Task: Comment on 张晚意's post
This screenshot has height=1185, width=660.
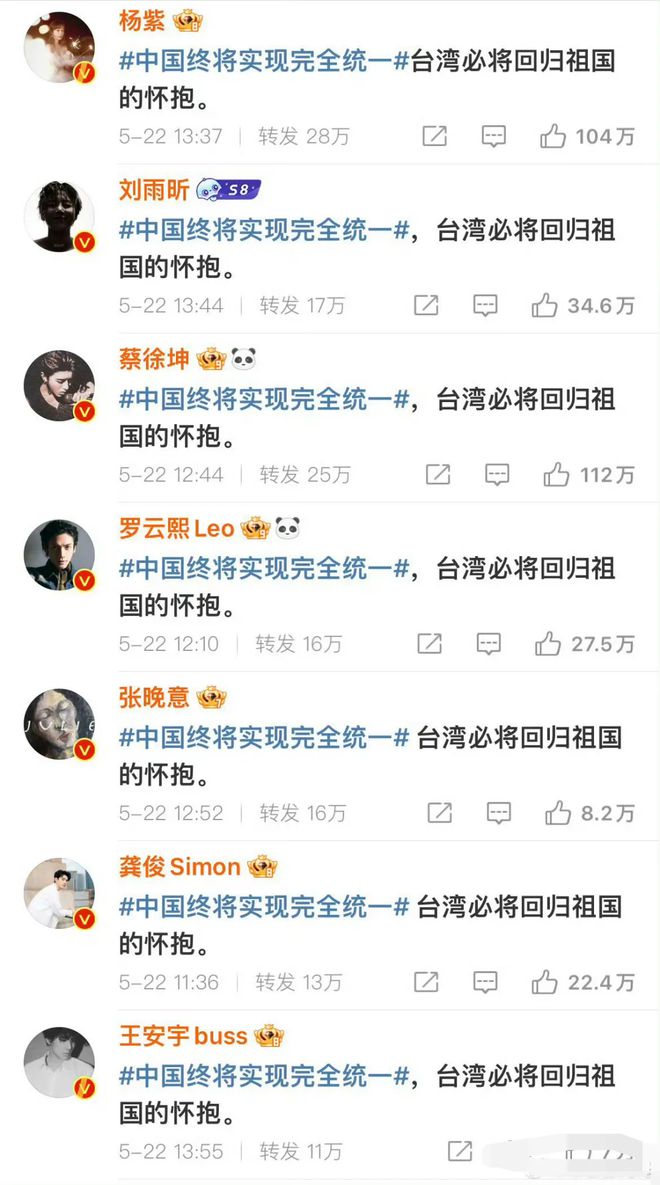Action: point(499,812)
